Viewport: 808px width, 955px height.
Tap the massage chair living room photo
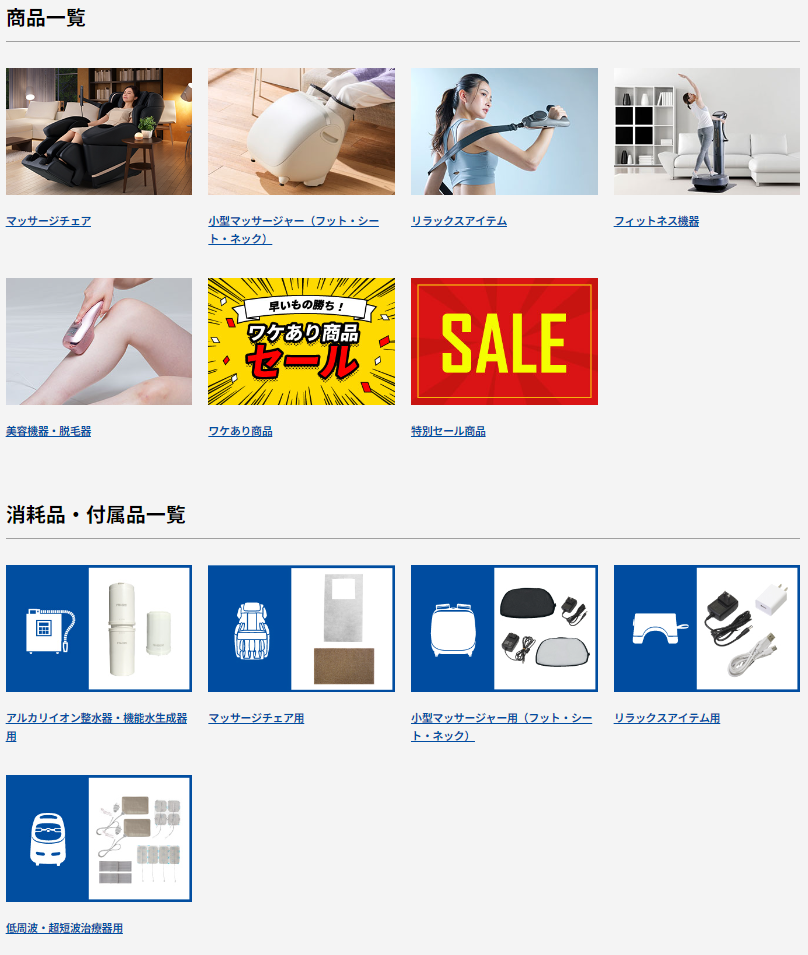(x=99, y=131)
